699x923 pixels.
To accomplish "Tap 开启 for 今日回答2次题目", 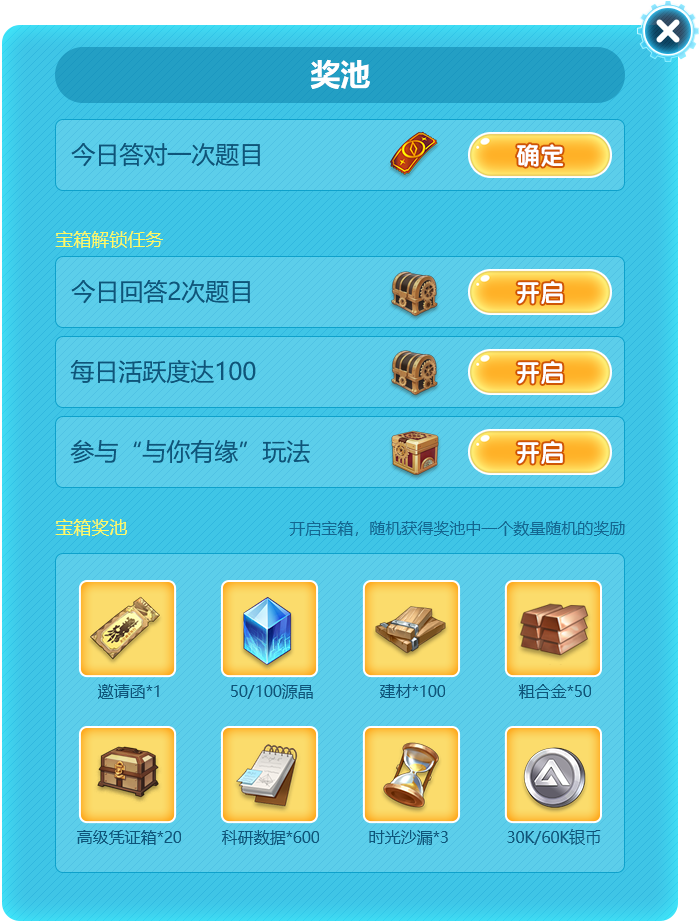I will pos(540,292).
